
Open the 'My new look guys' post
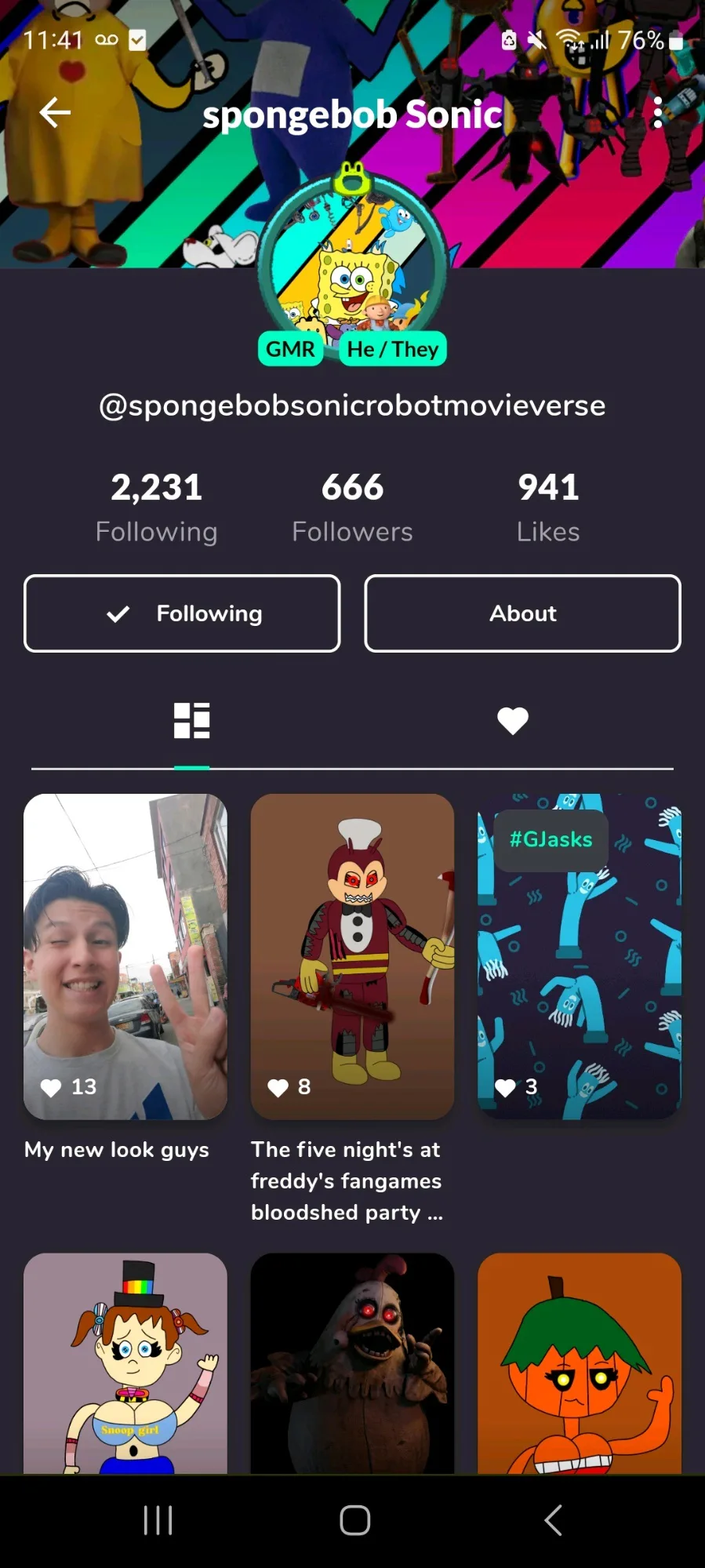tap(125, 956)
